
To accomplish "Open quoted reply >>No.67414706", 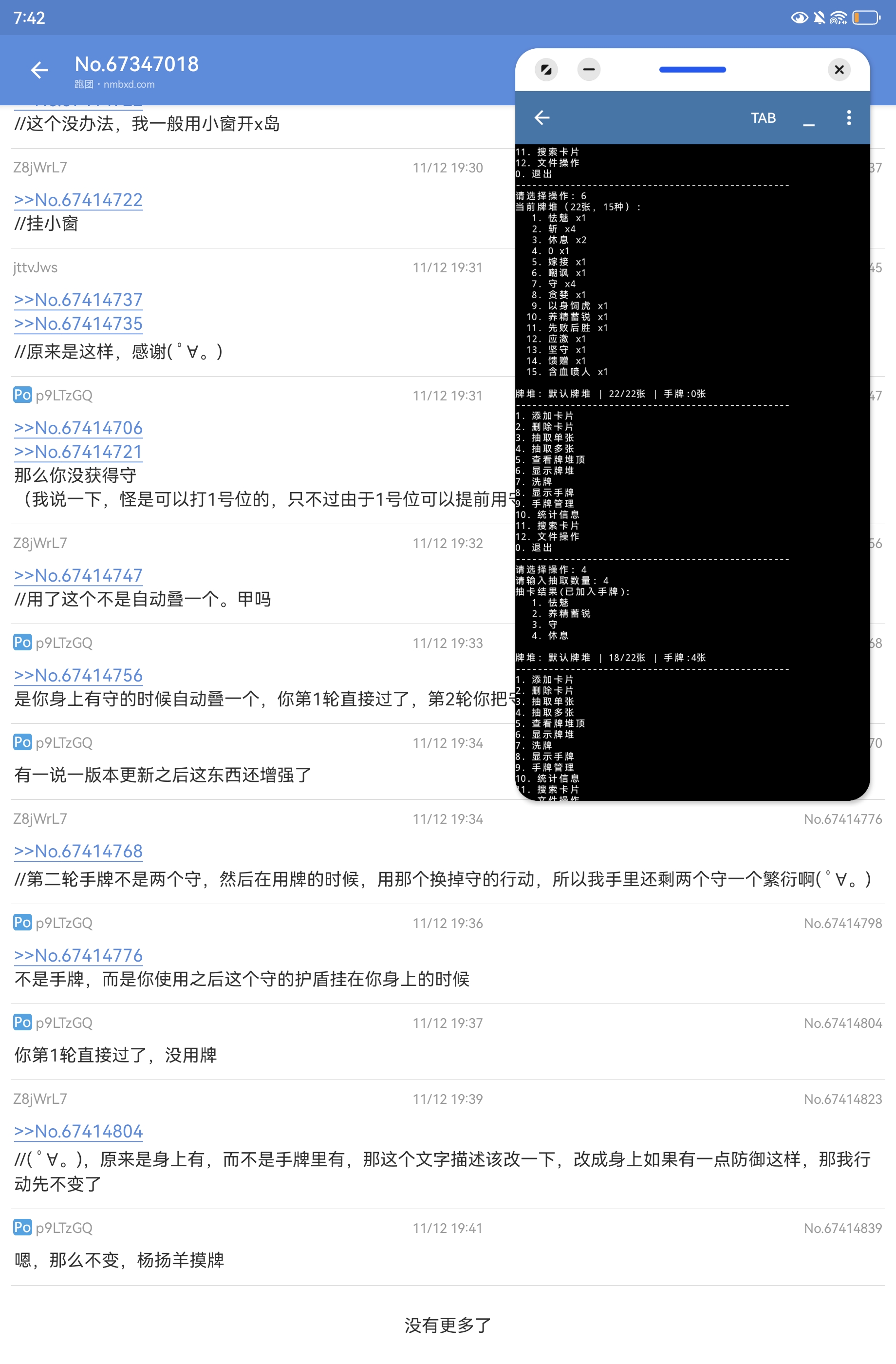I will point(78,428).
